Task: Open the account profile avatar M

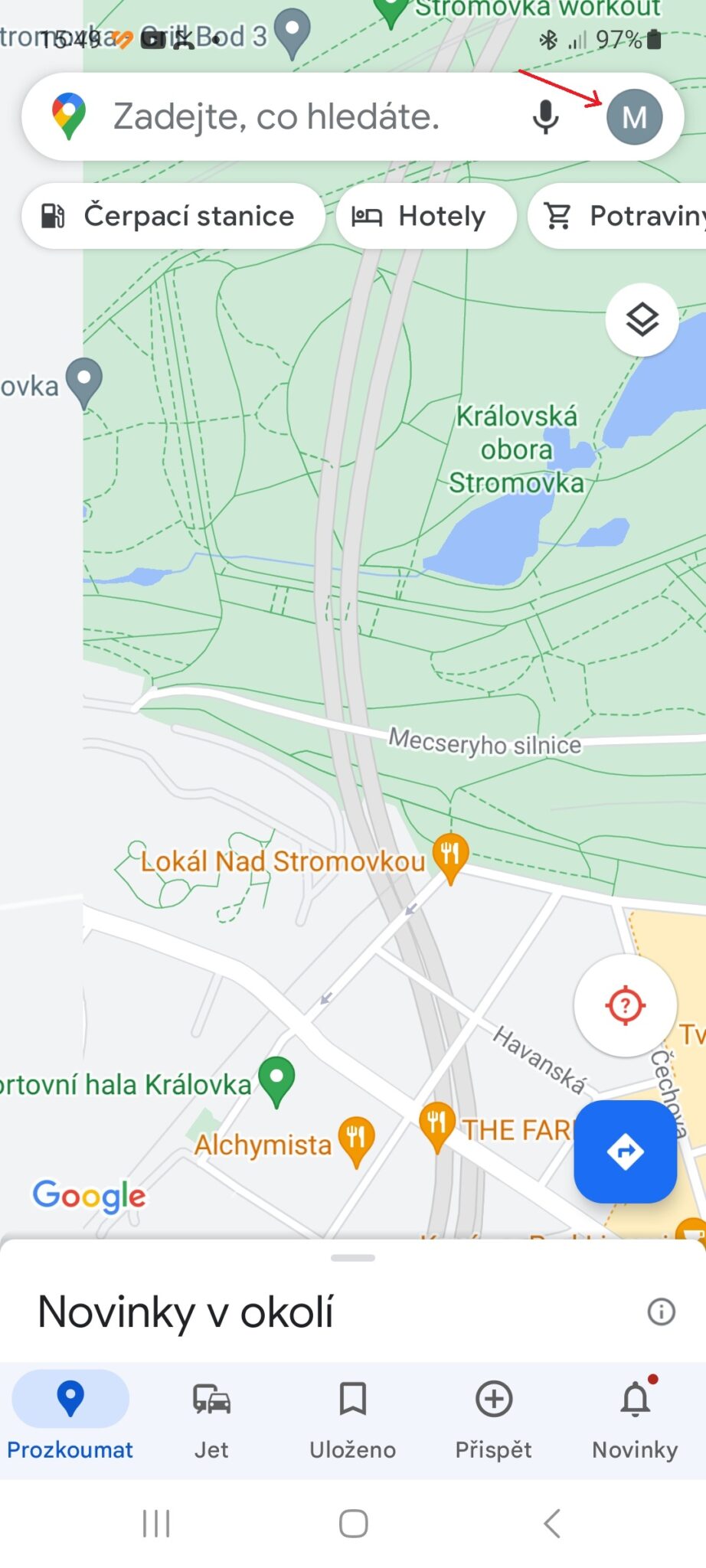Action: point(634,117)
